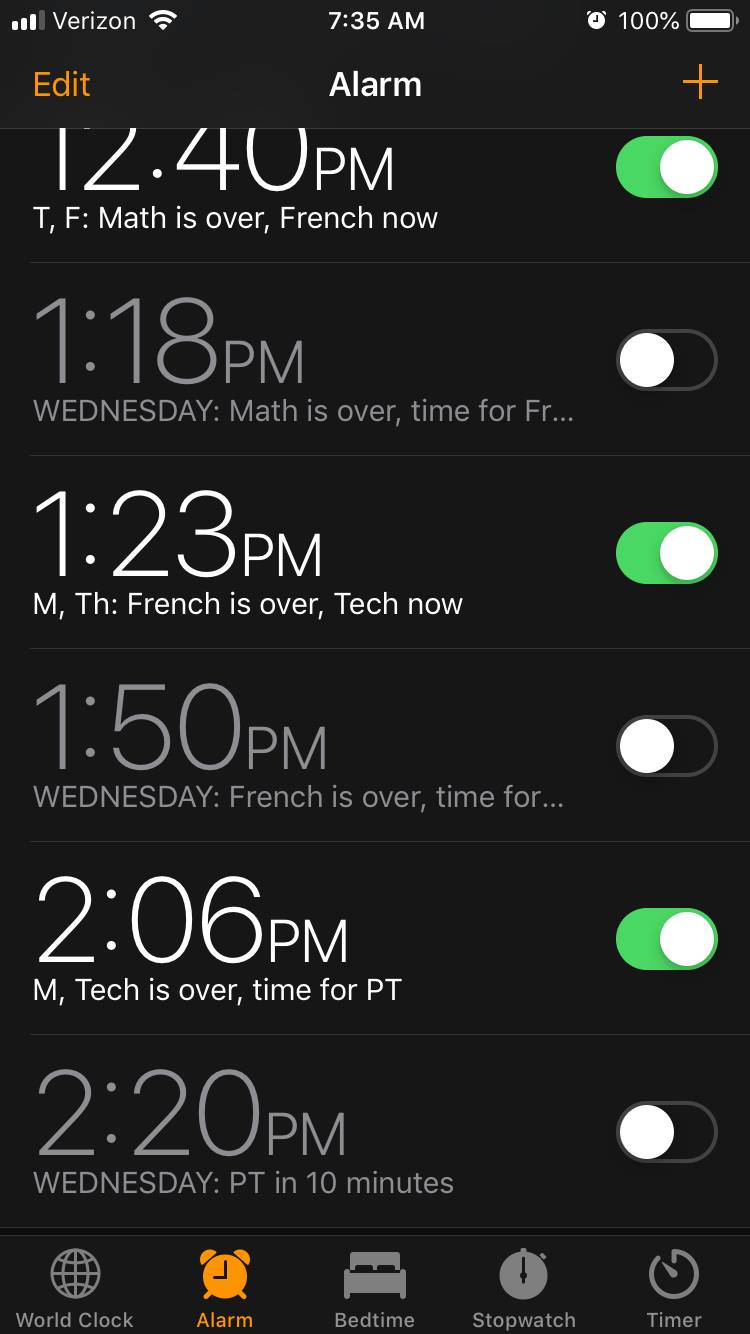
Task: Switch to the World Clock tab
Action: [x=75, y=1288]
